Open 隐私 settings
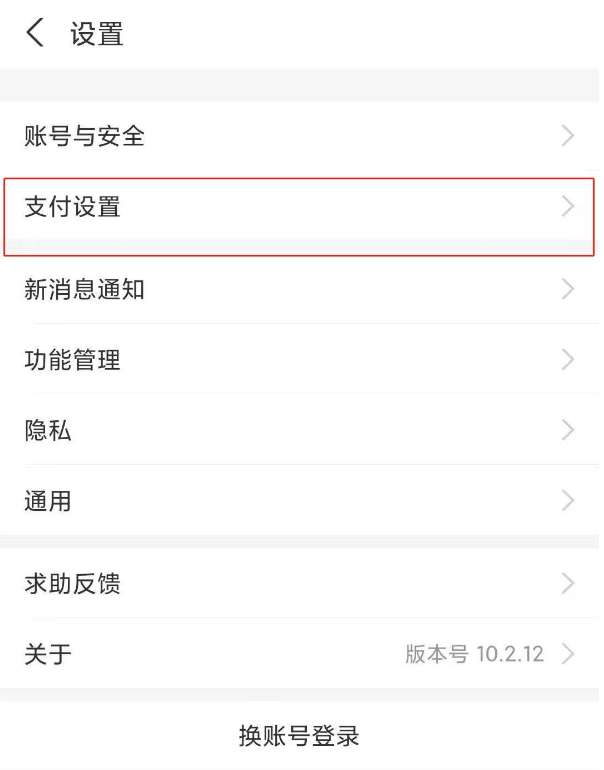The width and height of the screenshot is (604, 770). tap(300, 431)
